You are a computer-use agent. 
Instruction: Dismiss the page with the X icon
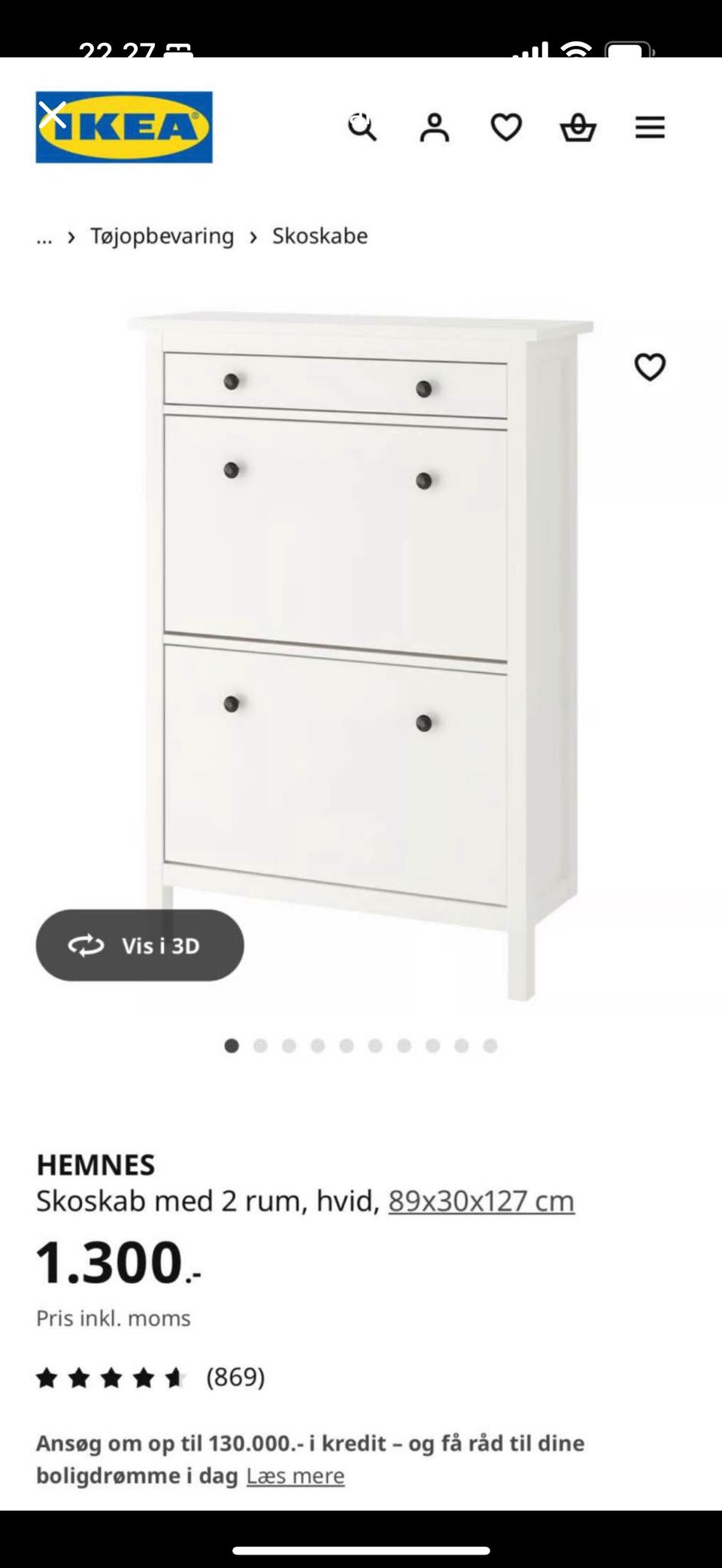pos(51,113)
